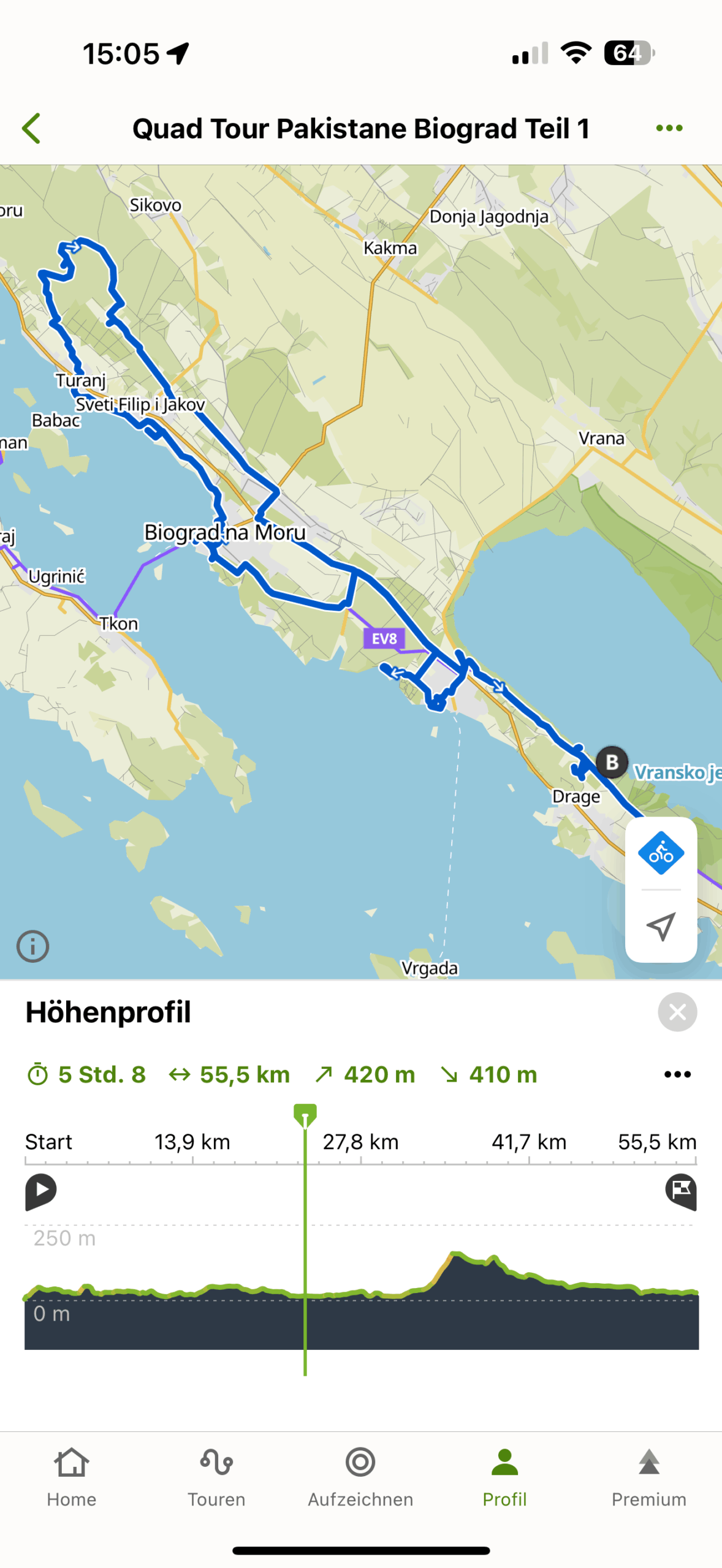Center the map on my location

(661, 925)
